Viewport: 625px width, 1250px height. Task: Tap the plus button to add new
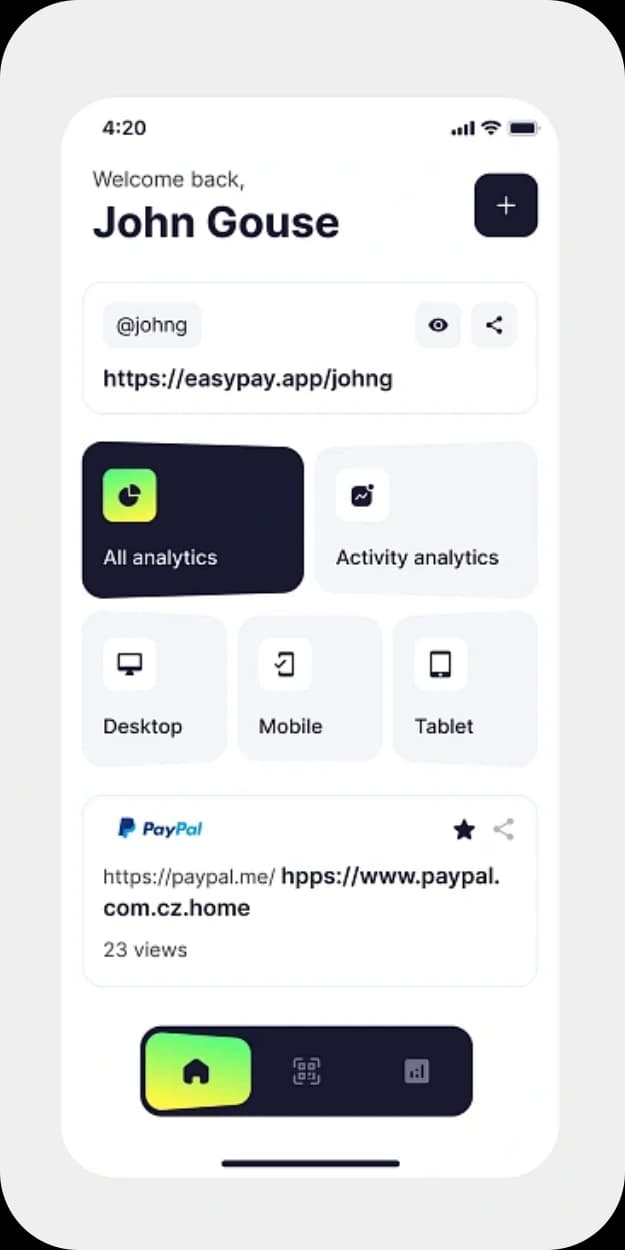pos(506,205)
